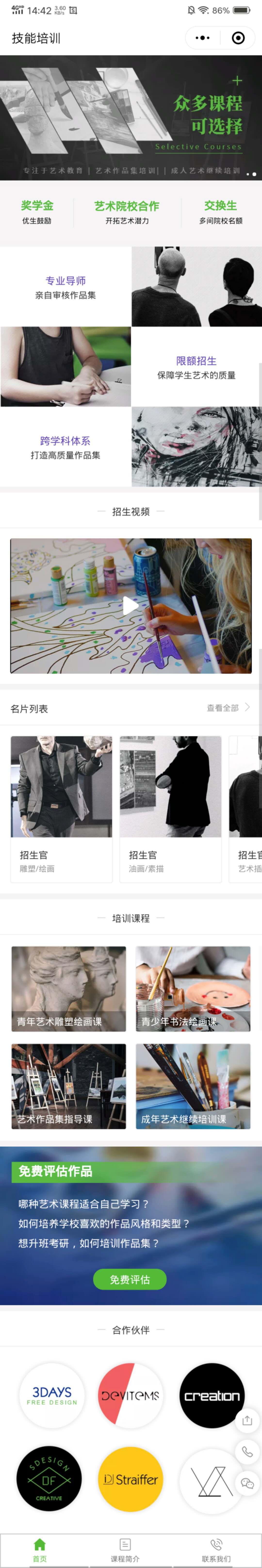Close the mini program with the circle button
The width and height of the screenshot is (262, 1568).
(238, 38)
